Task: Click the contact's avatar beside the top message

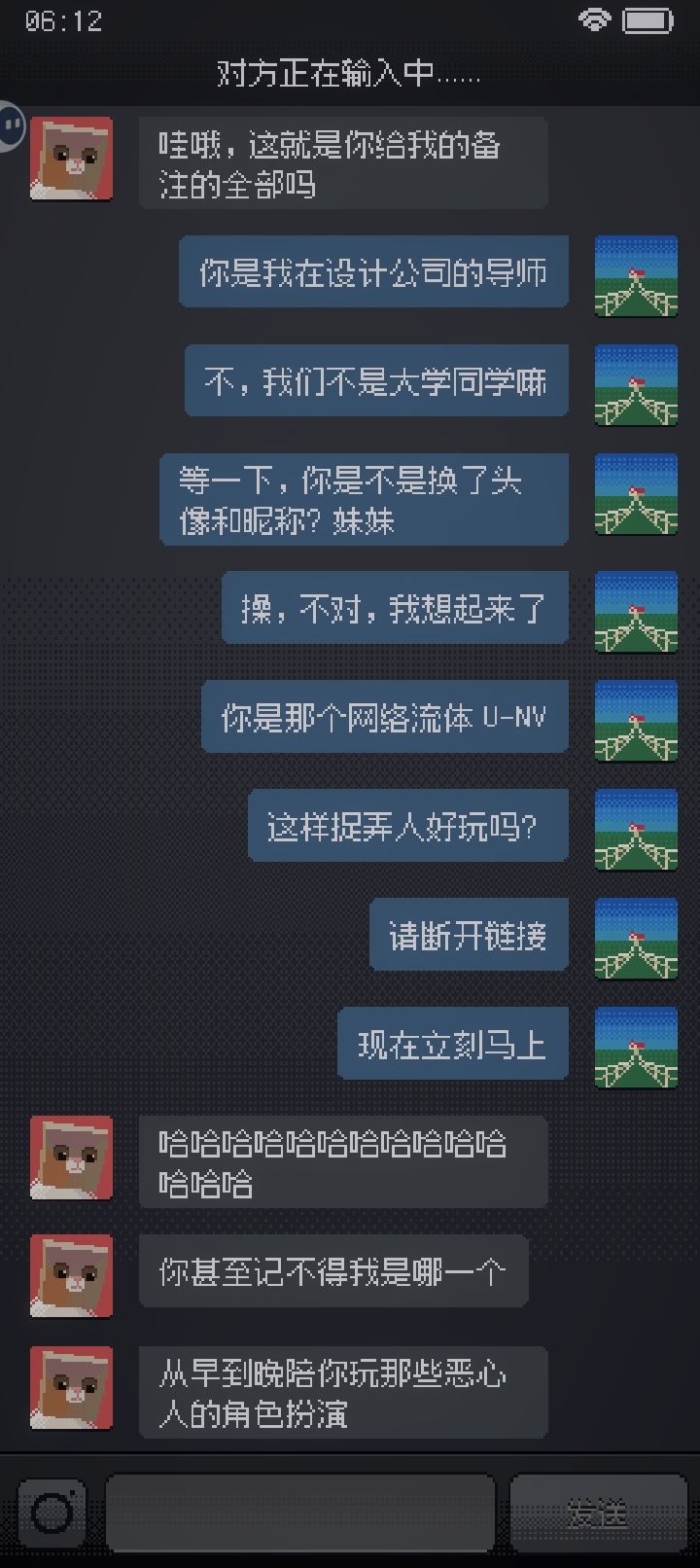Action: pyautogui.click(x=71, y=160)
